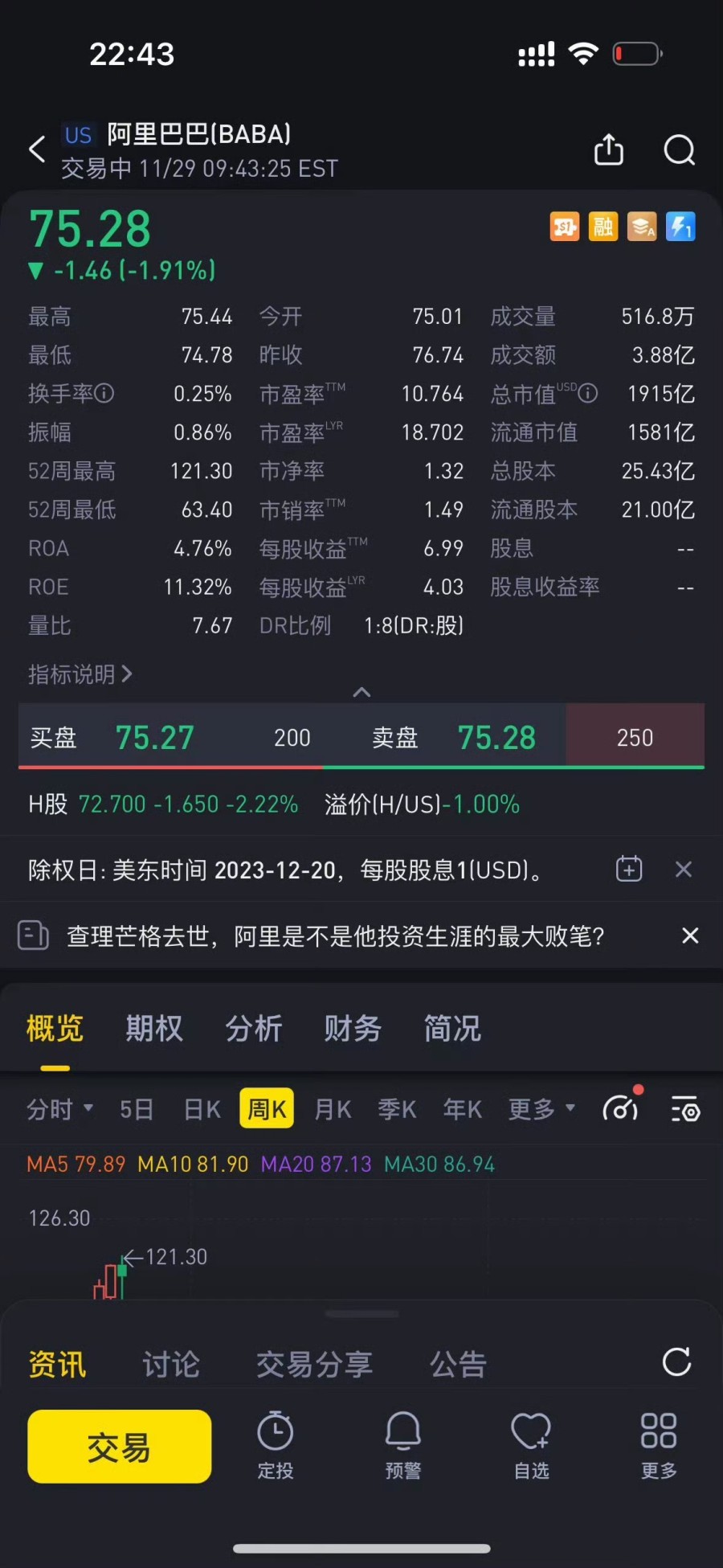This screenshot has width=723, height=1568.
Task: Open the 查理芒格去世 news headline
Action: pos(335,936)
